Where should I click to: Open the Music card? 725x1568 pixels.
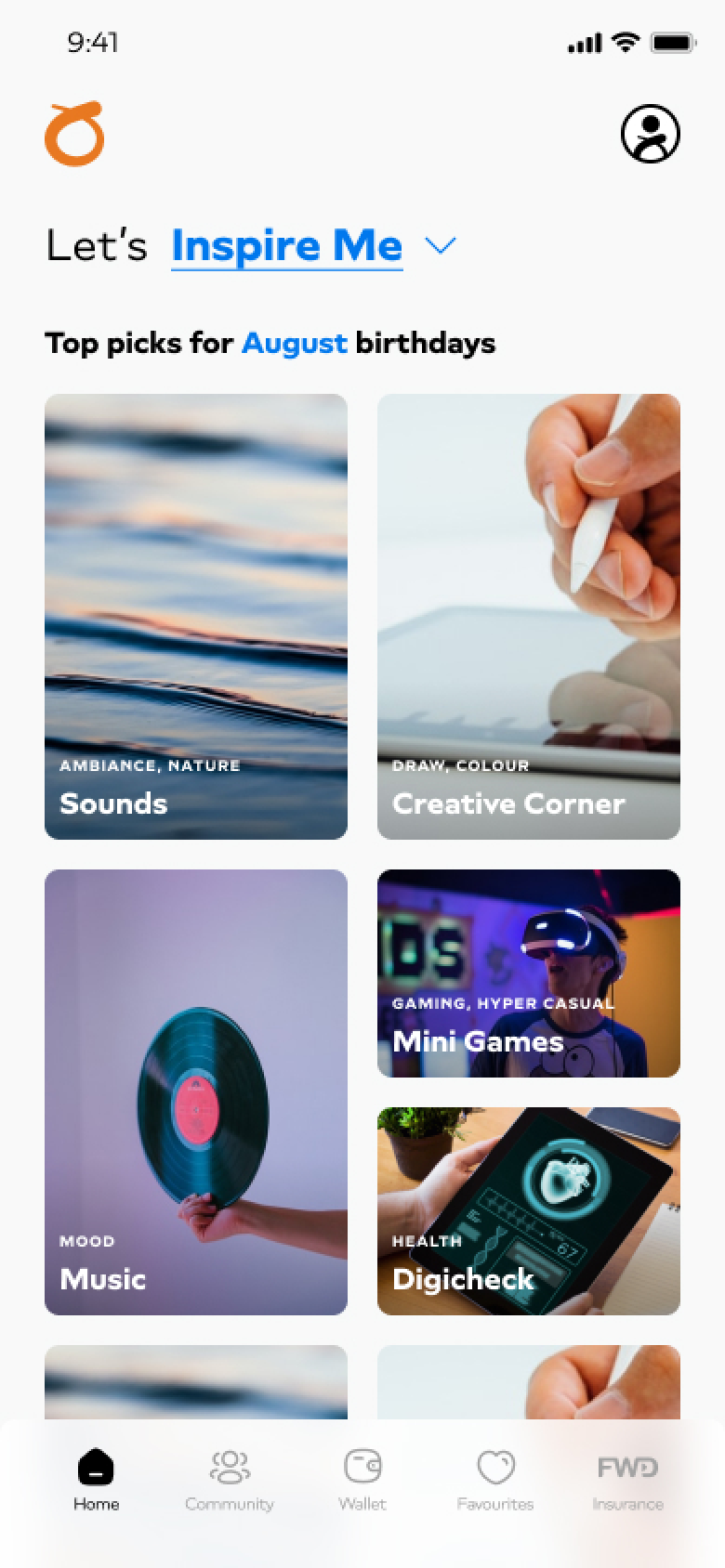point(196,1091)
